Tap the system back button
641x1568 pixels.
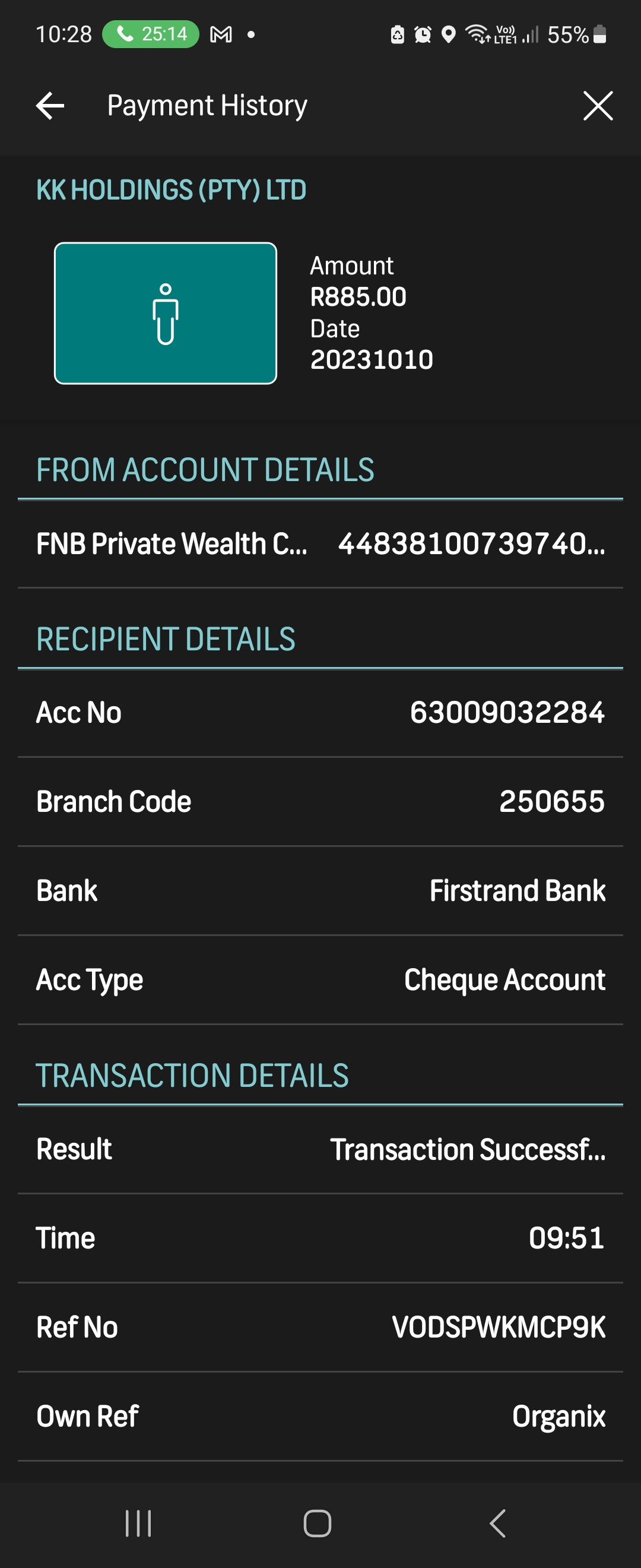[x=497, y=1523]
